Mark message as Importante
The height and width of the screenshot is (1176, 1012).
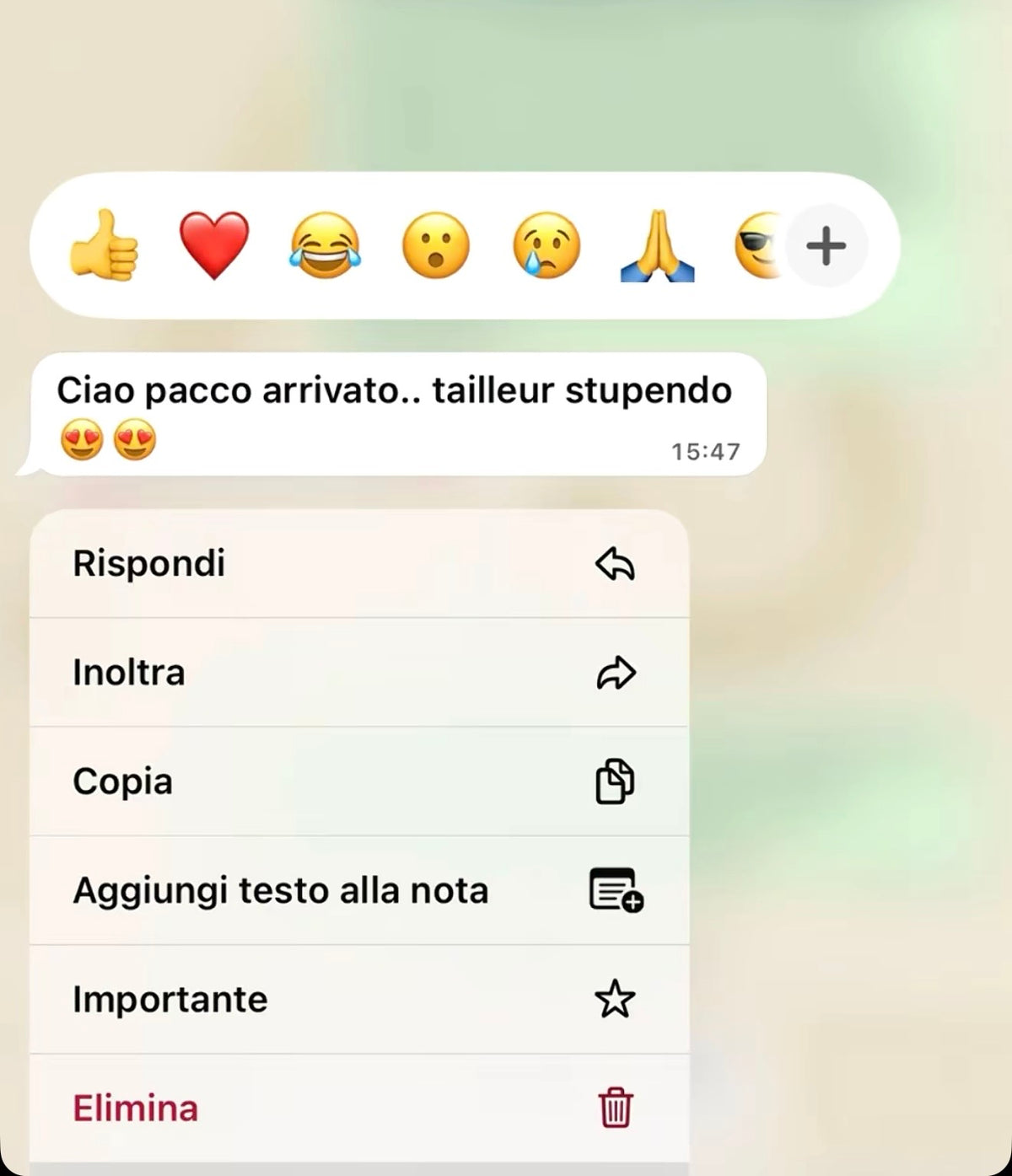[359, 999]
